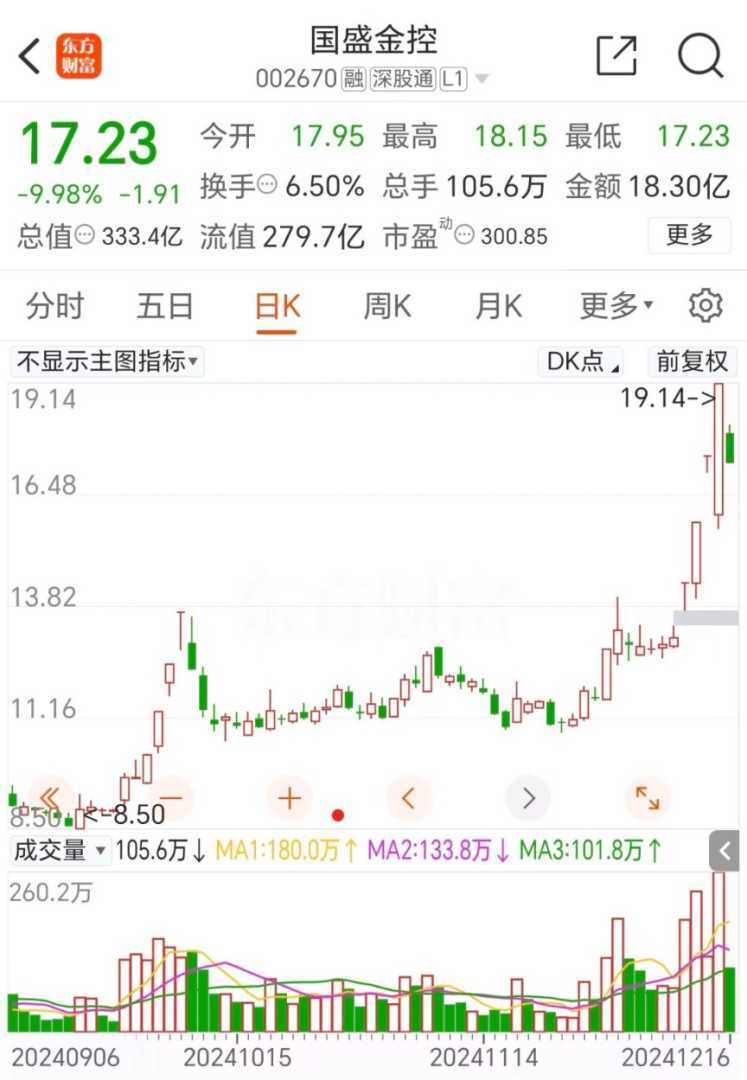Toggle the DK点 option
The width and height of the screenshot is (747, 1080).
(583, 361)
